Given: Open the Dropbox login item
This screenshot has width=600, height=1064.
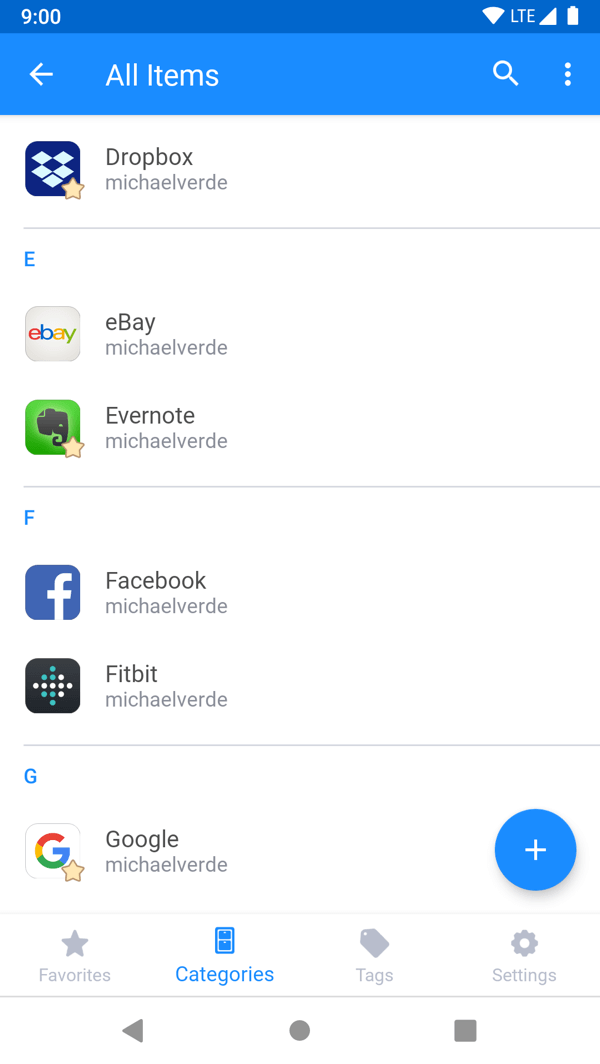Looking at the screenshot, I should (x=300, y=169).
